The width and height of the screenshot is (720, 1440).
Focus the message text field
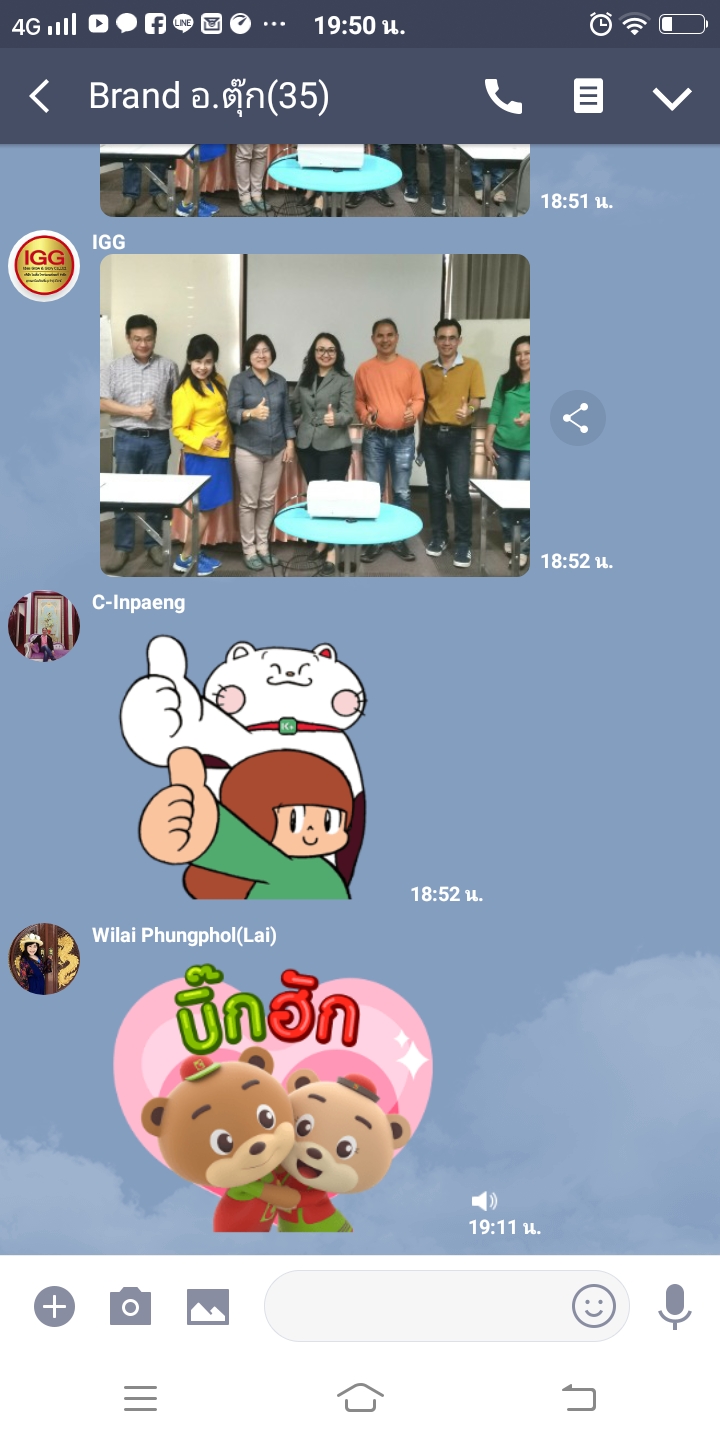415,1306
